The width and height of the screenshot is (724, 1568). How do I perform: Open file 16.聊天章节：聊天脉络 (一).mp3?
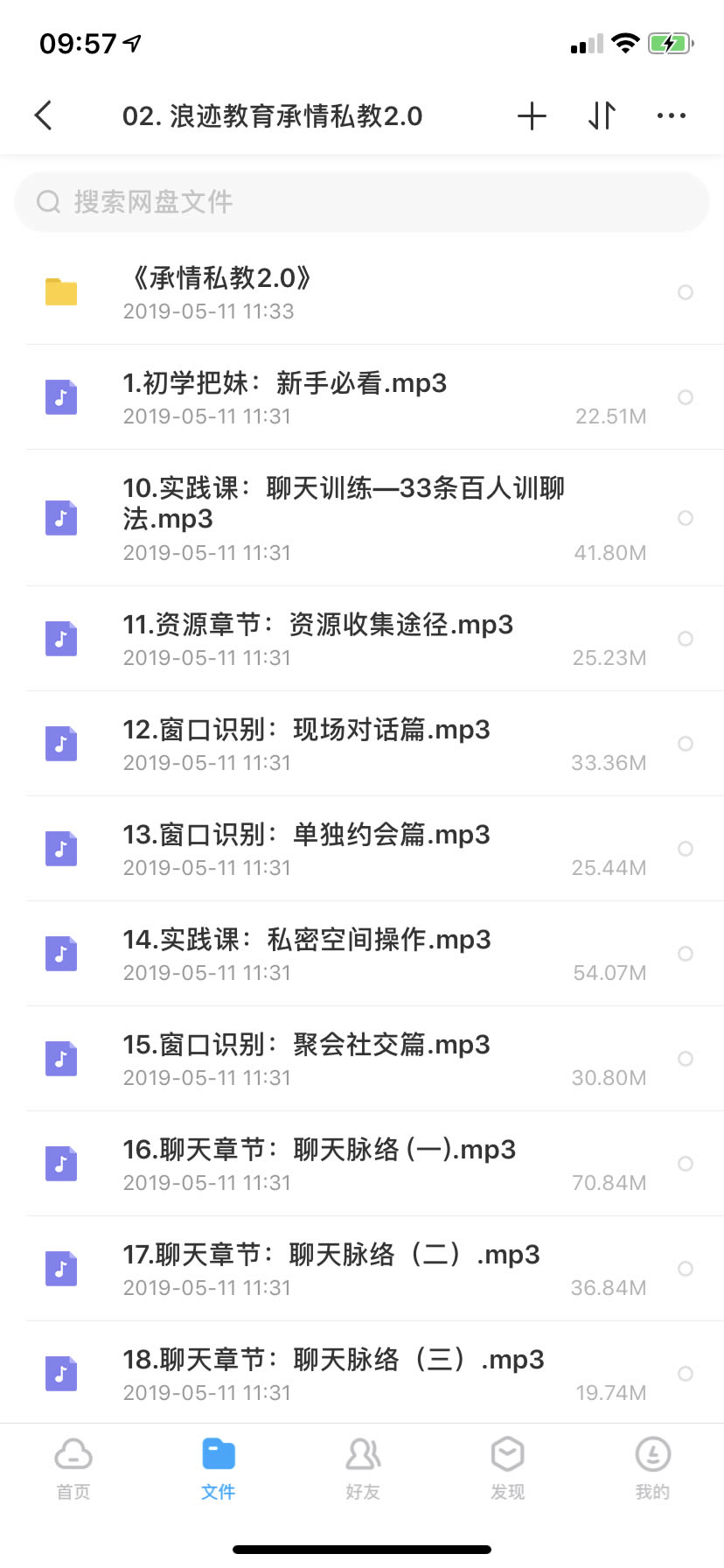click(x=362, y=1164)
